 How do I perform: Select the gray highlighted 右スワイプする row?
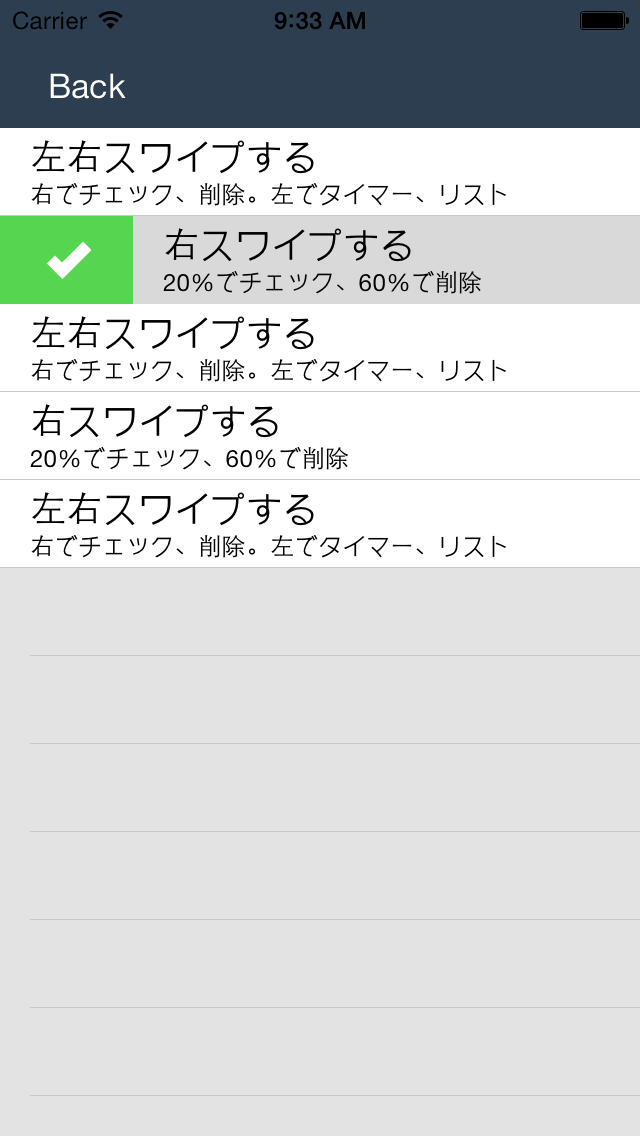pyautogui.click(x=385, y=260)
